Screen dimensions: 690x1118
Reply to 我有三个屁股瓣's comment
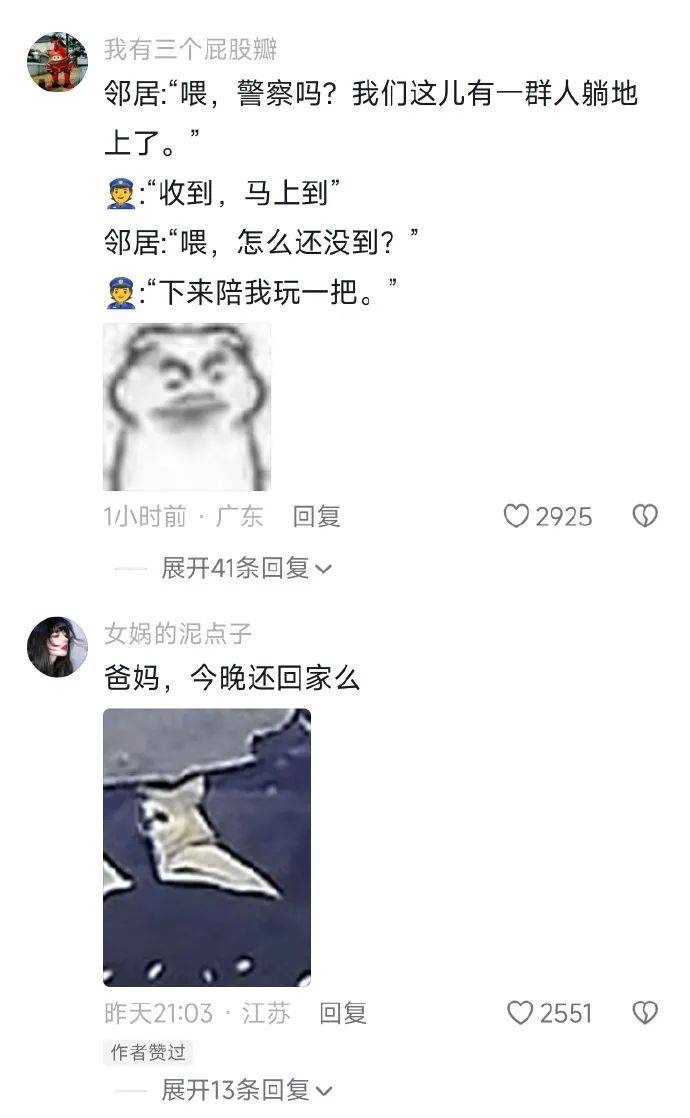coord(316,516)
